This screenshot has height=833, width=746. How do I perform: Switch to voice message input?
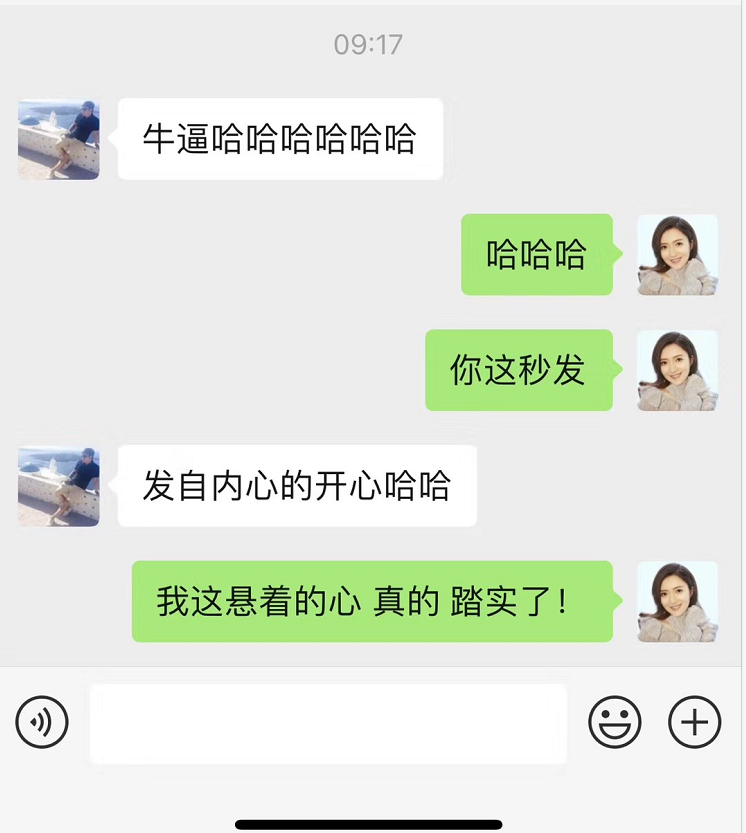[x=42, y=721]
